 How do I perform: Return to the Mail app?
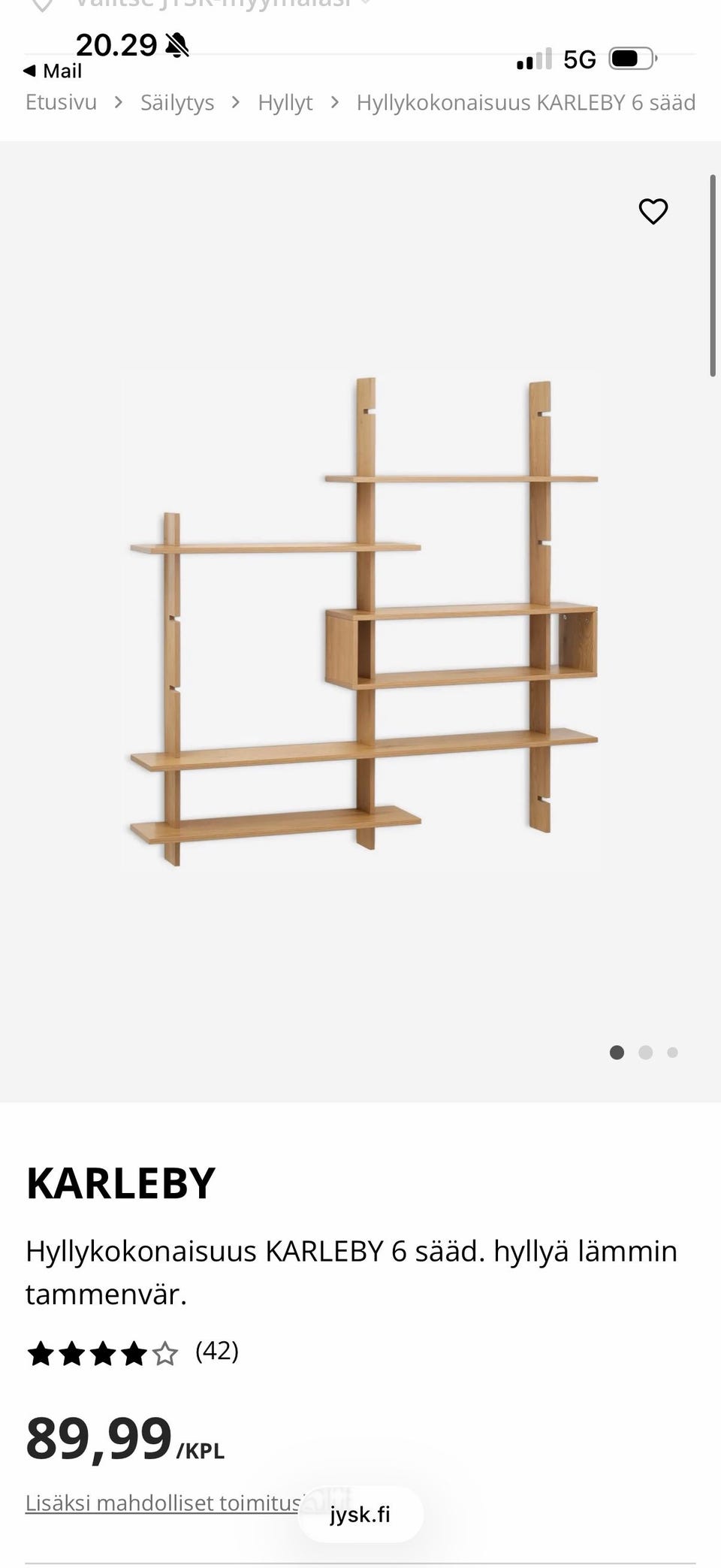(53, 71)
